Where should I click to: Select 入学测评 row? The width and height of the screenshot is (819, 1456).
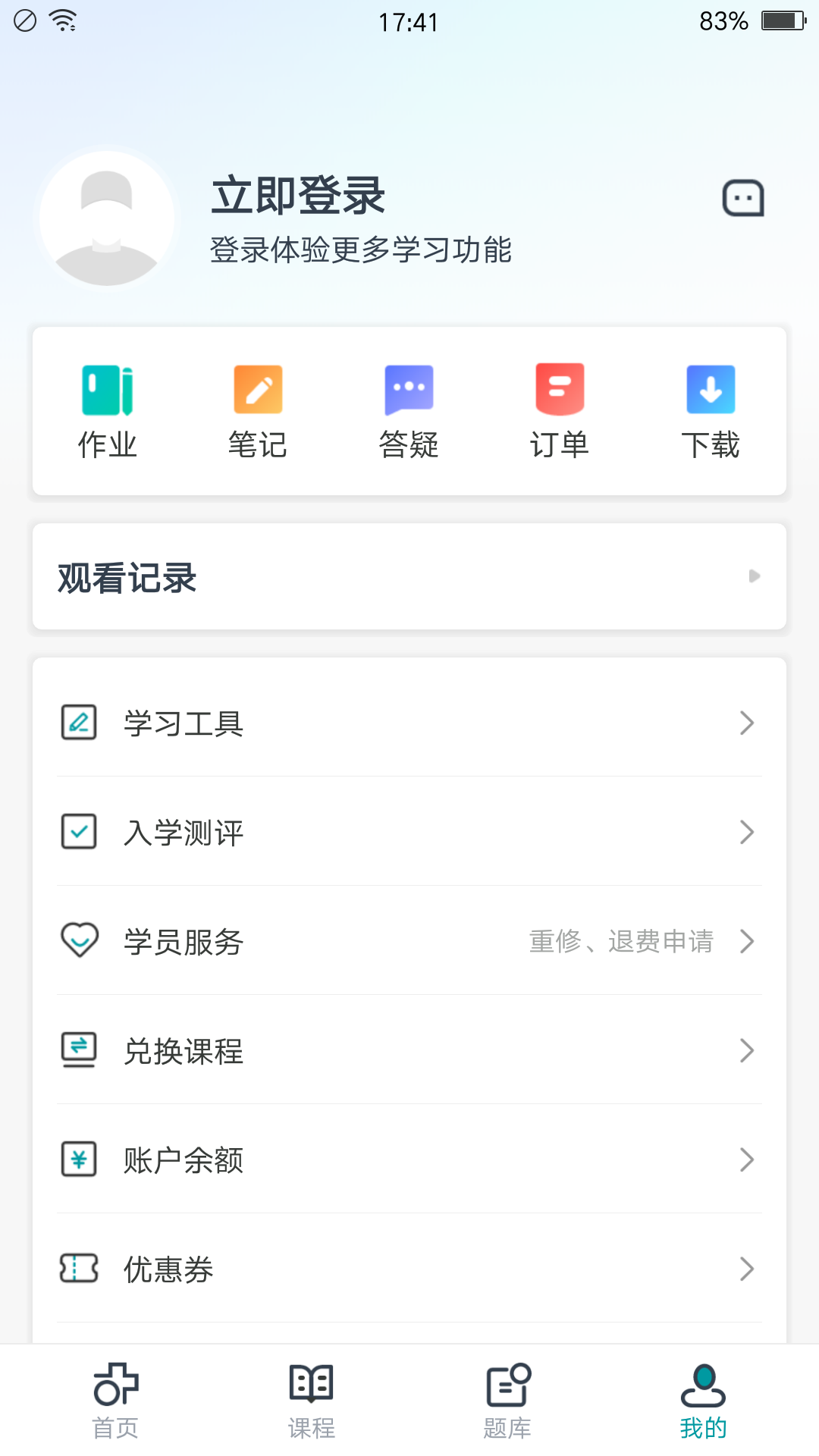point(409,832)
